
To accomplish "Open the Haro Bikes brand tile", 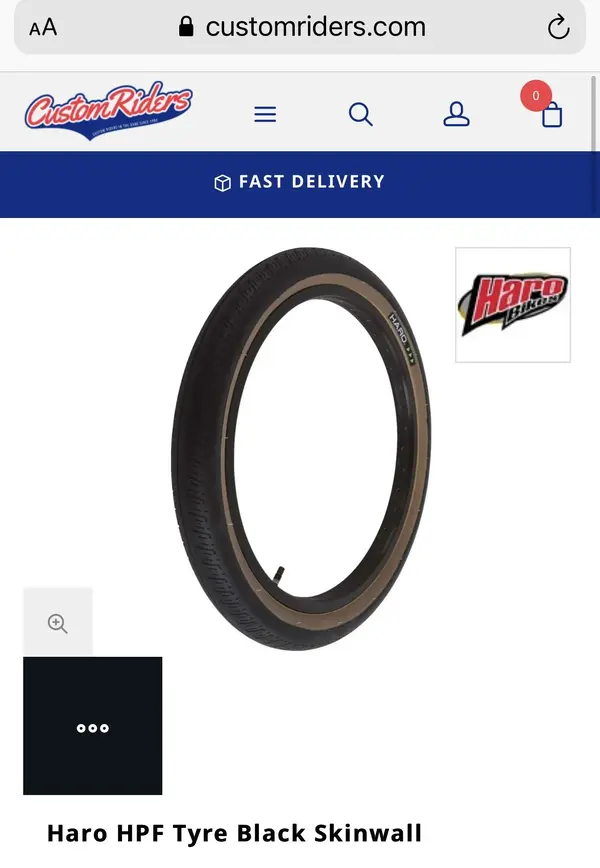I will tap(513, 305).
